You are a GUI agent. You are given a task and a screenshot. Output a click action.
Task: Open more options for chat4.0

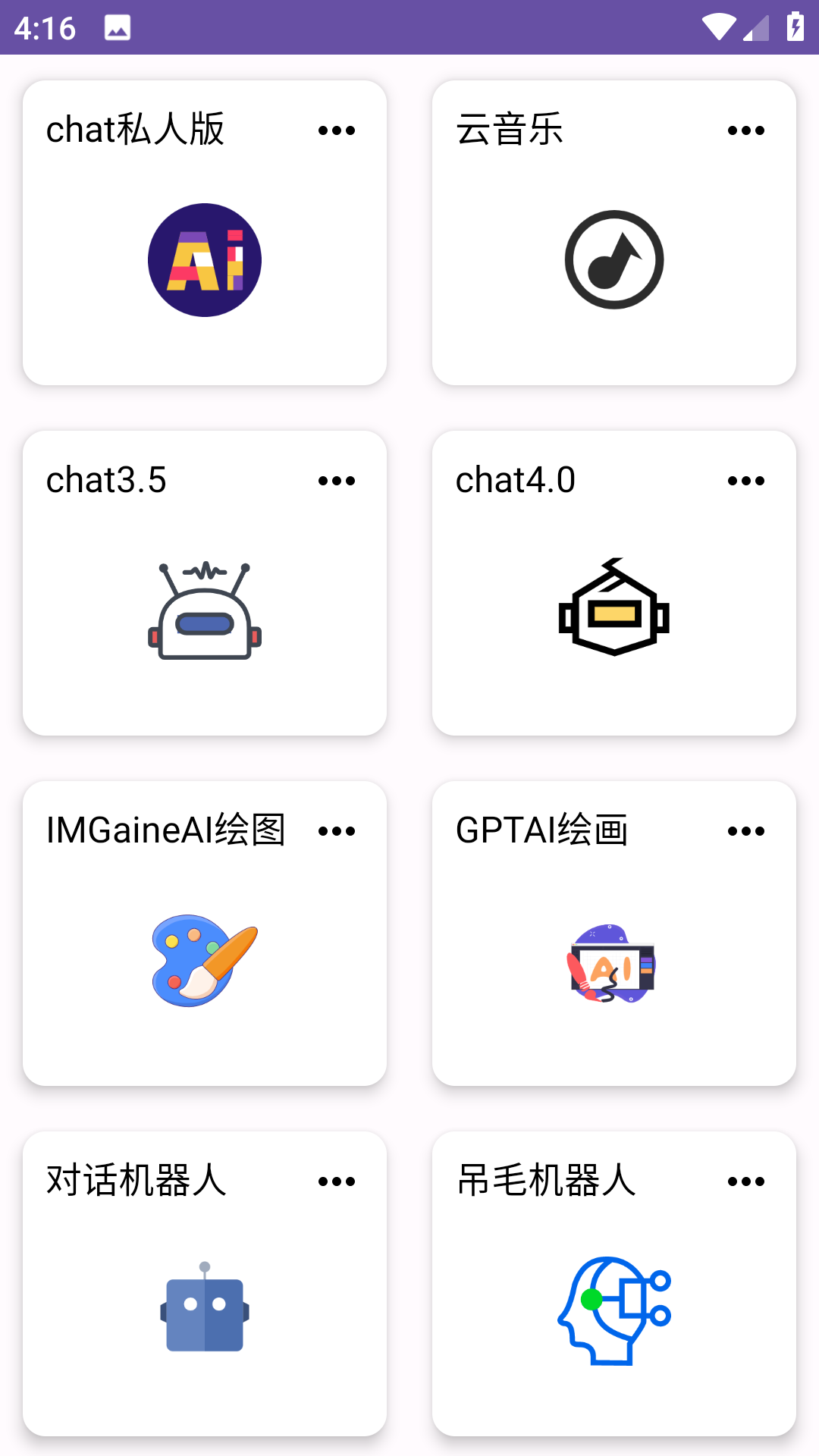click(746, 481)
